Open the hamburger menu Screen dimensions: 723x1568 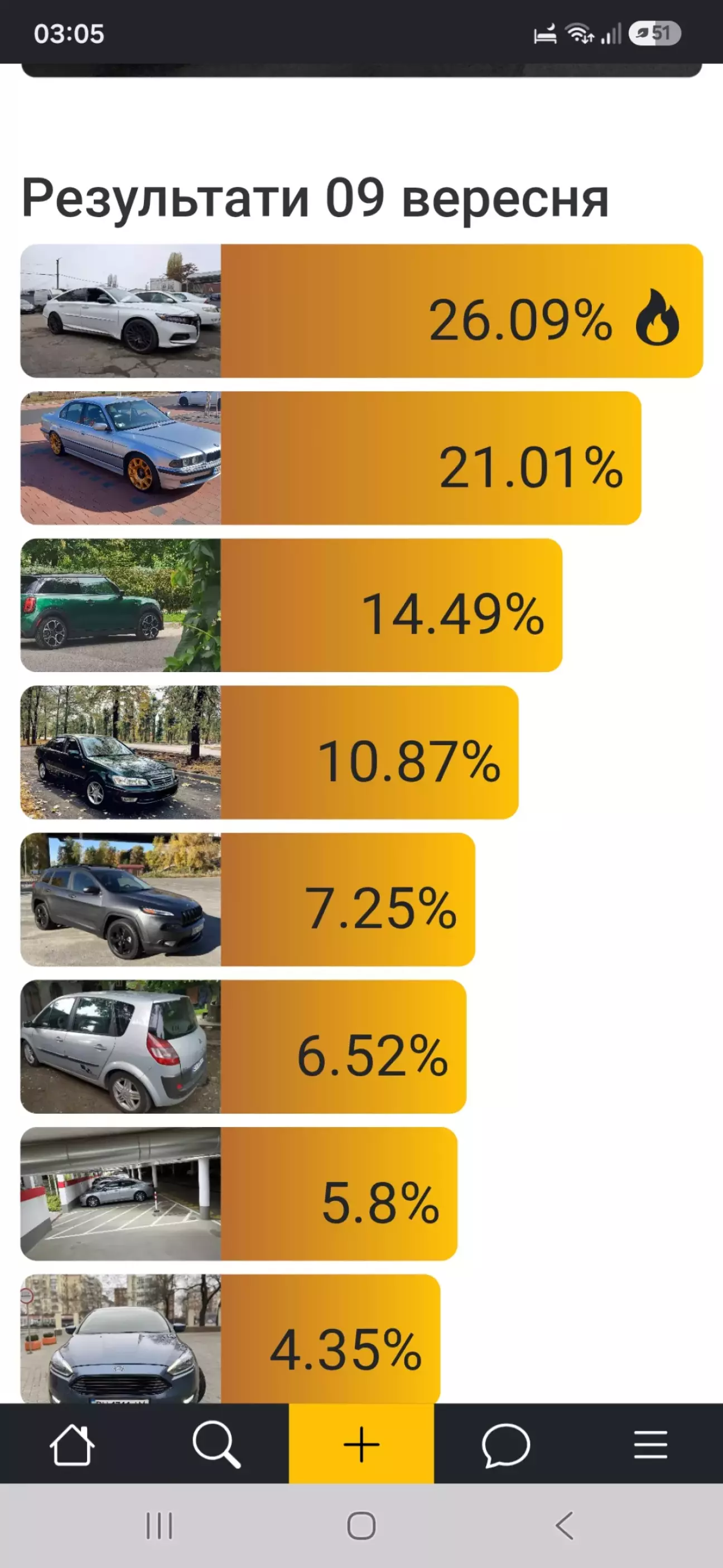point(650,1445)
